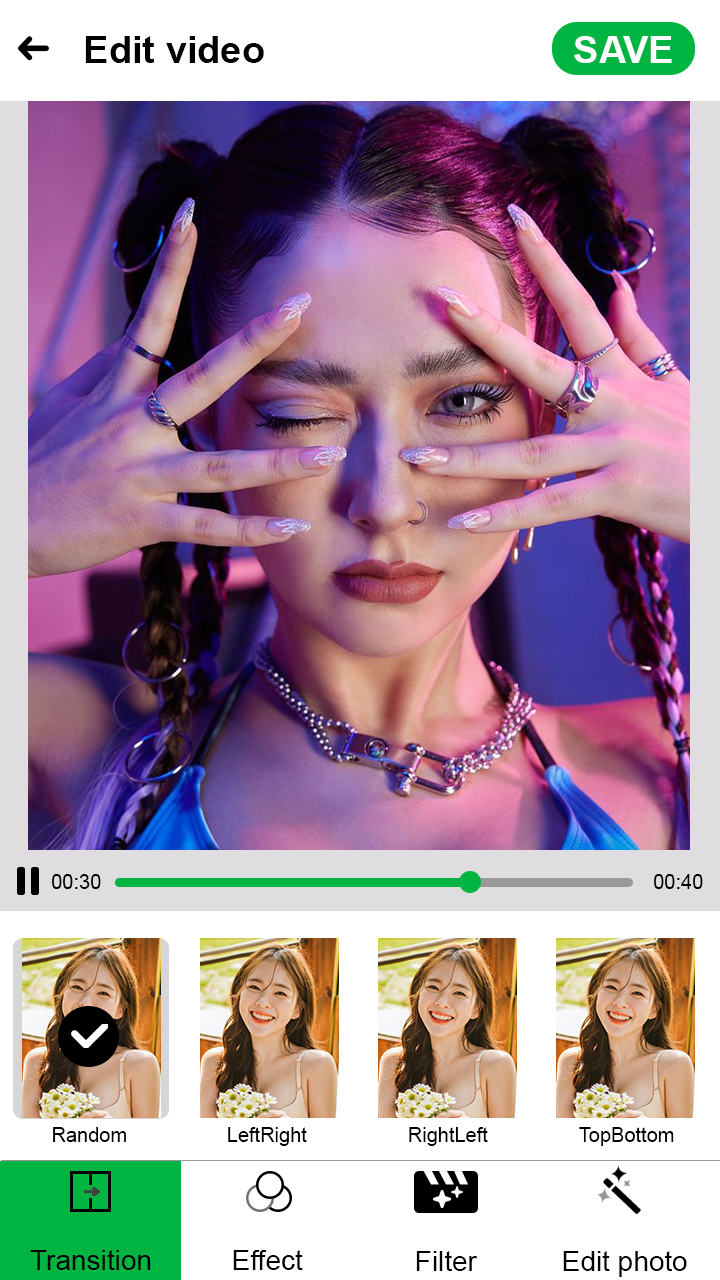Image resolution: width=720 pixels, height=1280 pixels.
Task: Tap the video progress bar to seek
Action: click(x=374, y=882)
